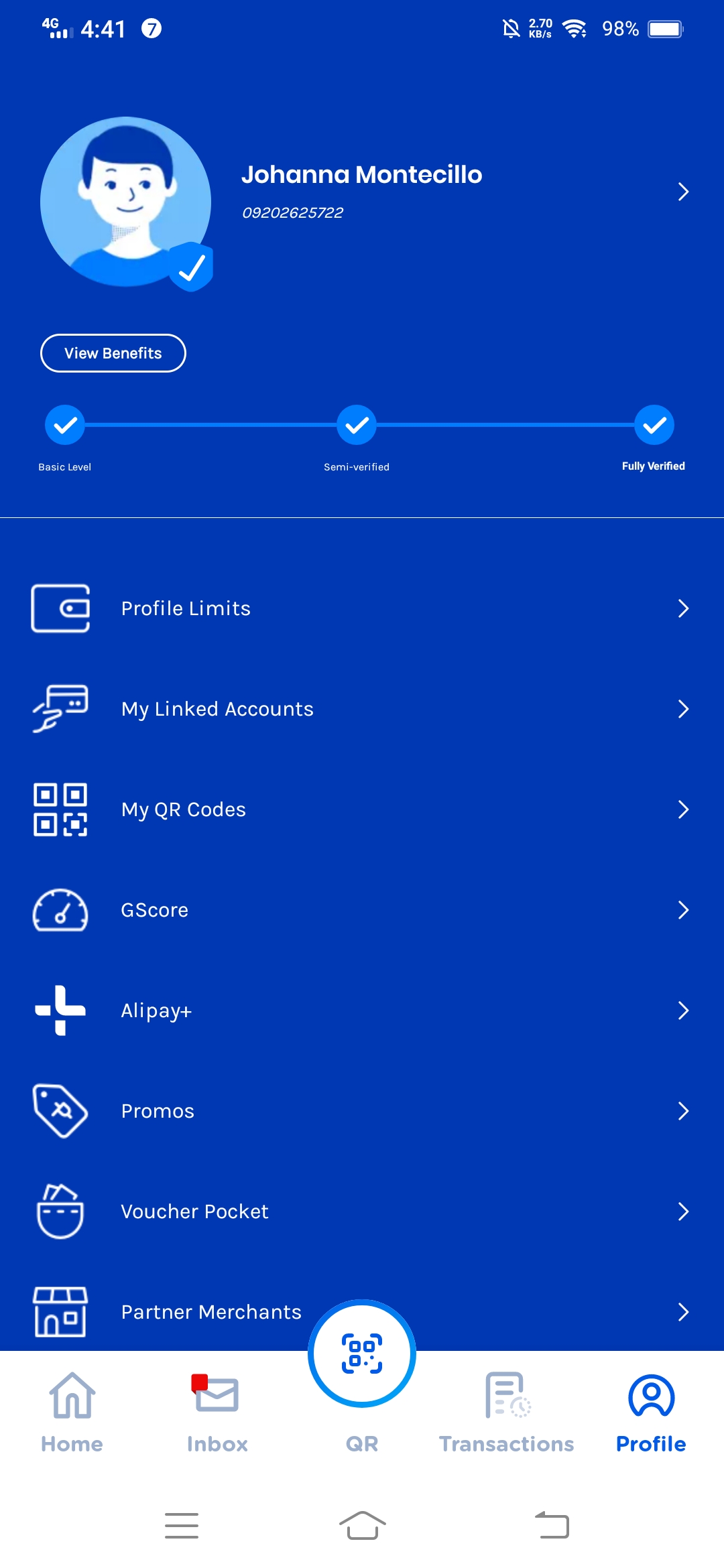Launch the QR scanner button
This screenshot has height=1568, width=724.
pos(362,1355)
